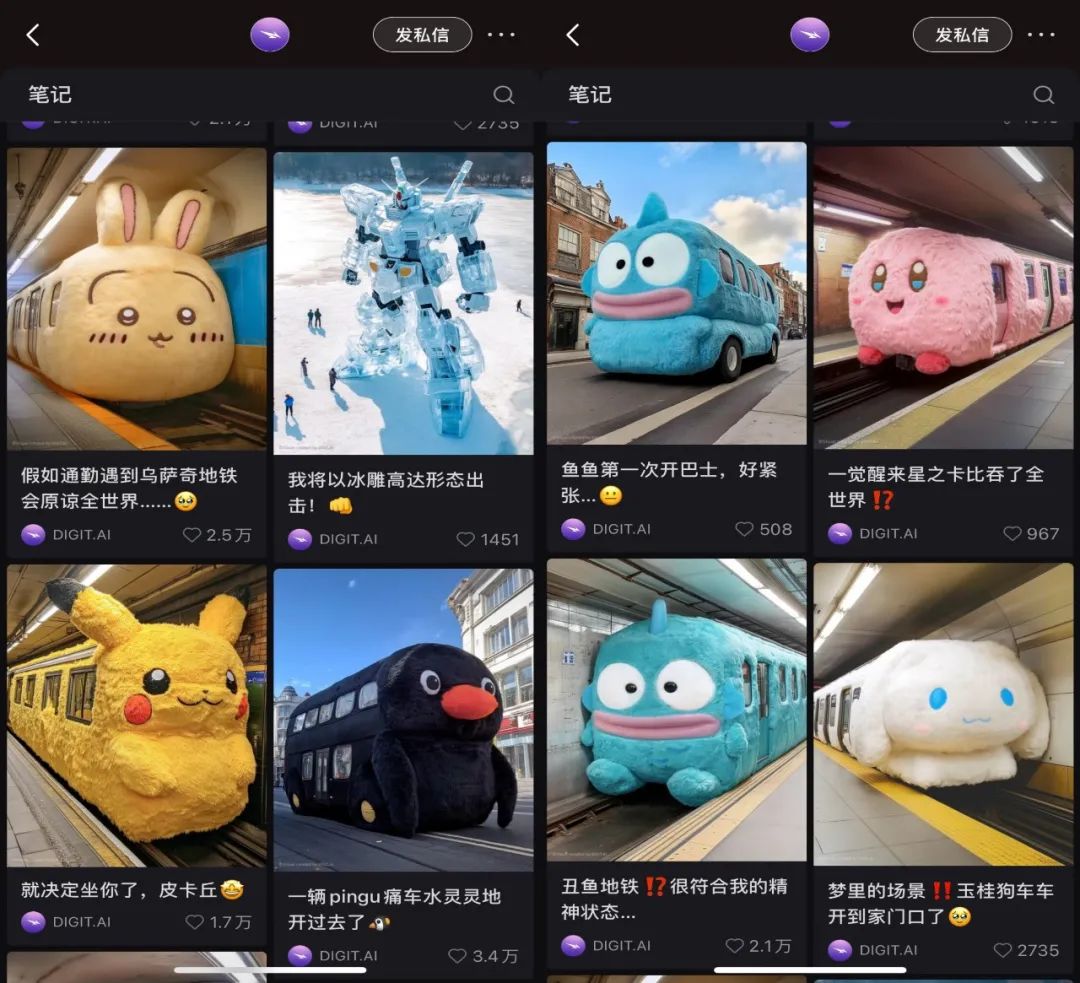Viewport: 1080px width, 983px height.
Task: Open the 皮卡丘 subway train note
Action: click(137, 715)
